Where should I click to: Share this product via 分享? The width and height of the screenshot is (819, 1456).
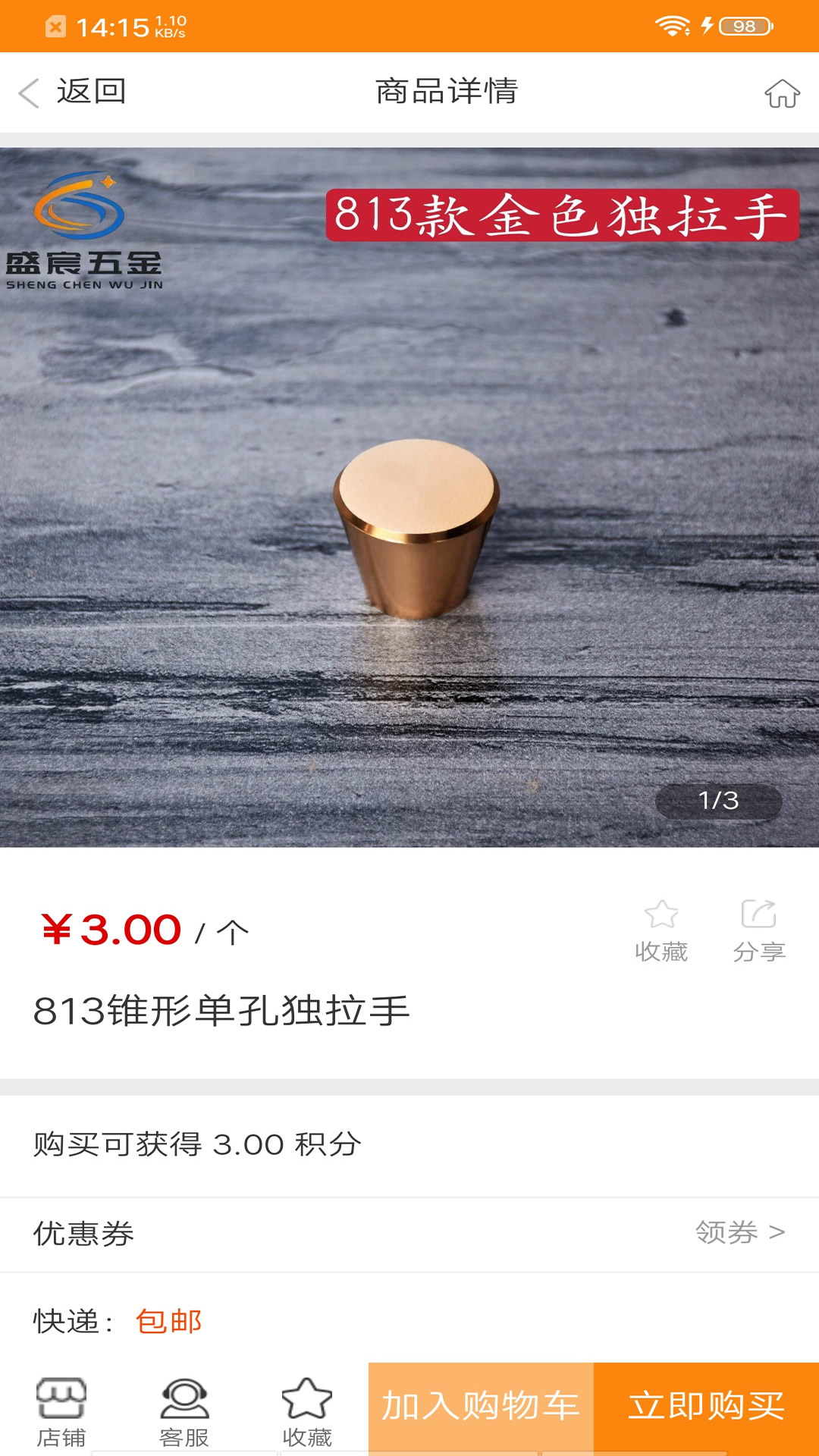click(x=758, y=930)
